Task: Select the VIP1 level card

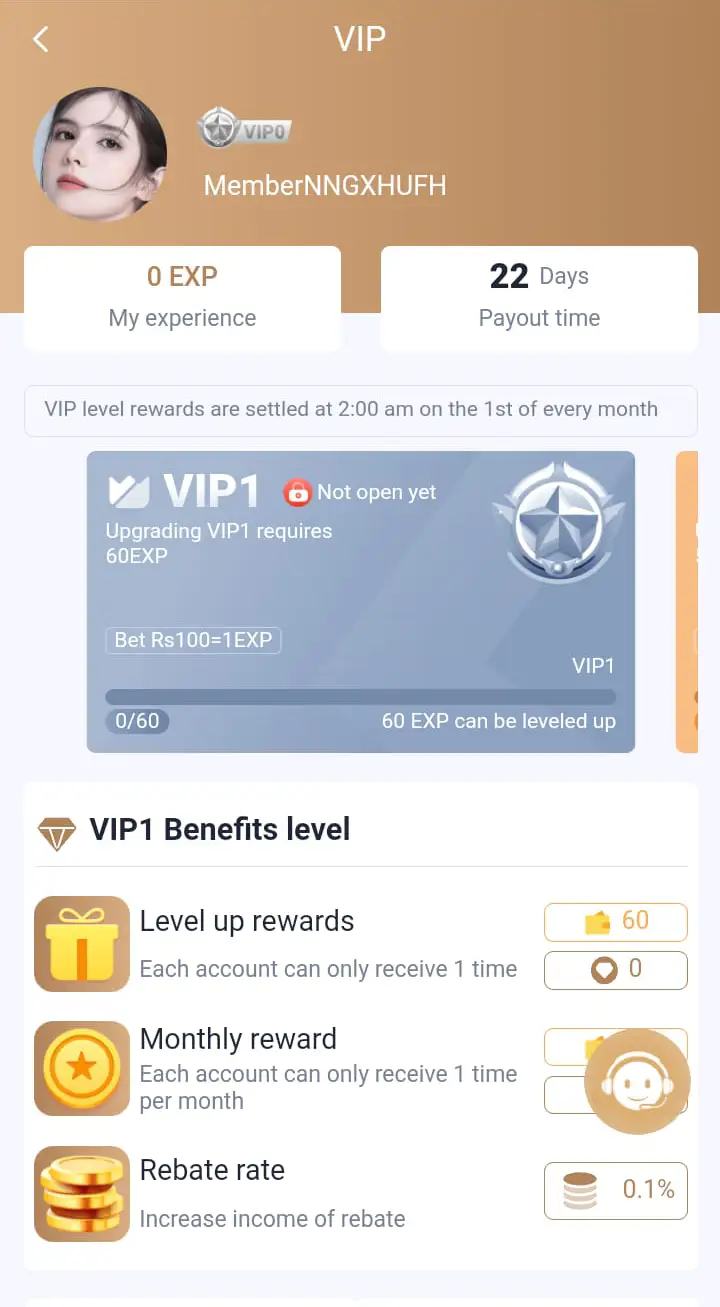Action: tap(361, 602)
